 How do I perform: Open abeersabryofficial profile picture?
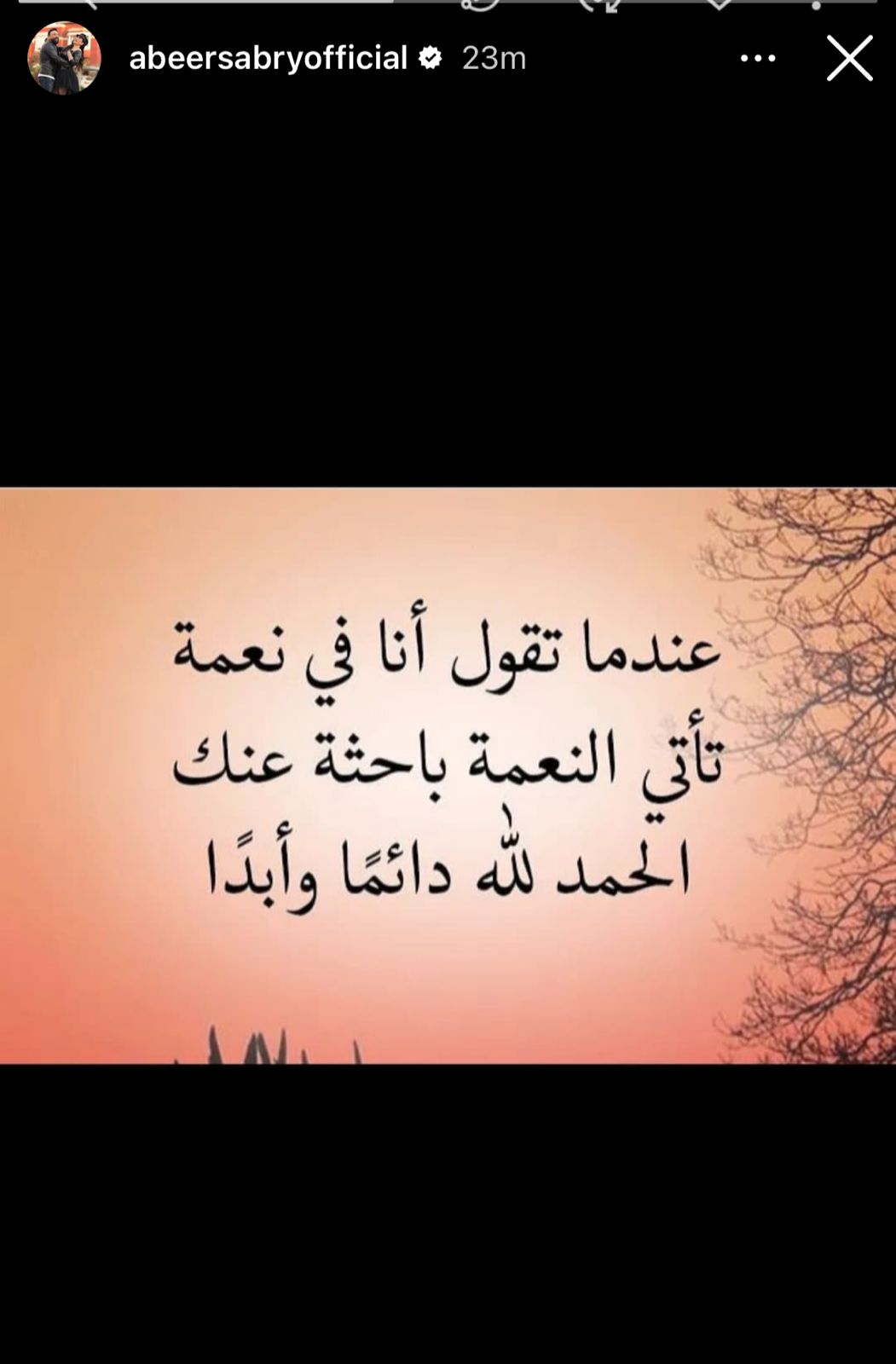[x=64, y=58]
